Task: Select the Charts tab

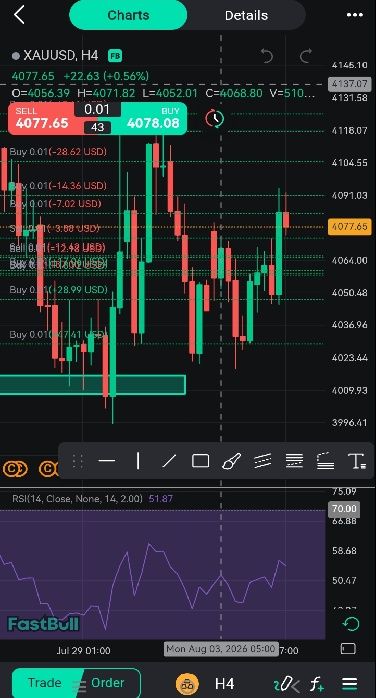Action: point(128,15)
